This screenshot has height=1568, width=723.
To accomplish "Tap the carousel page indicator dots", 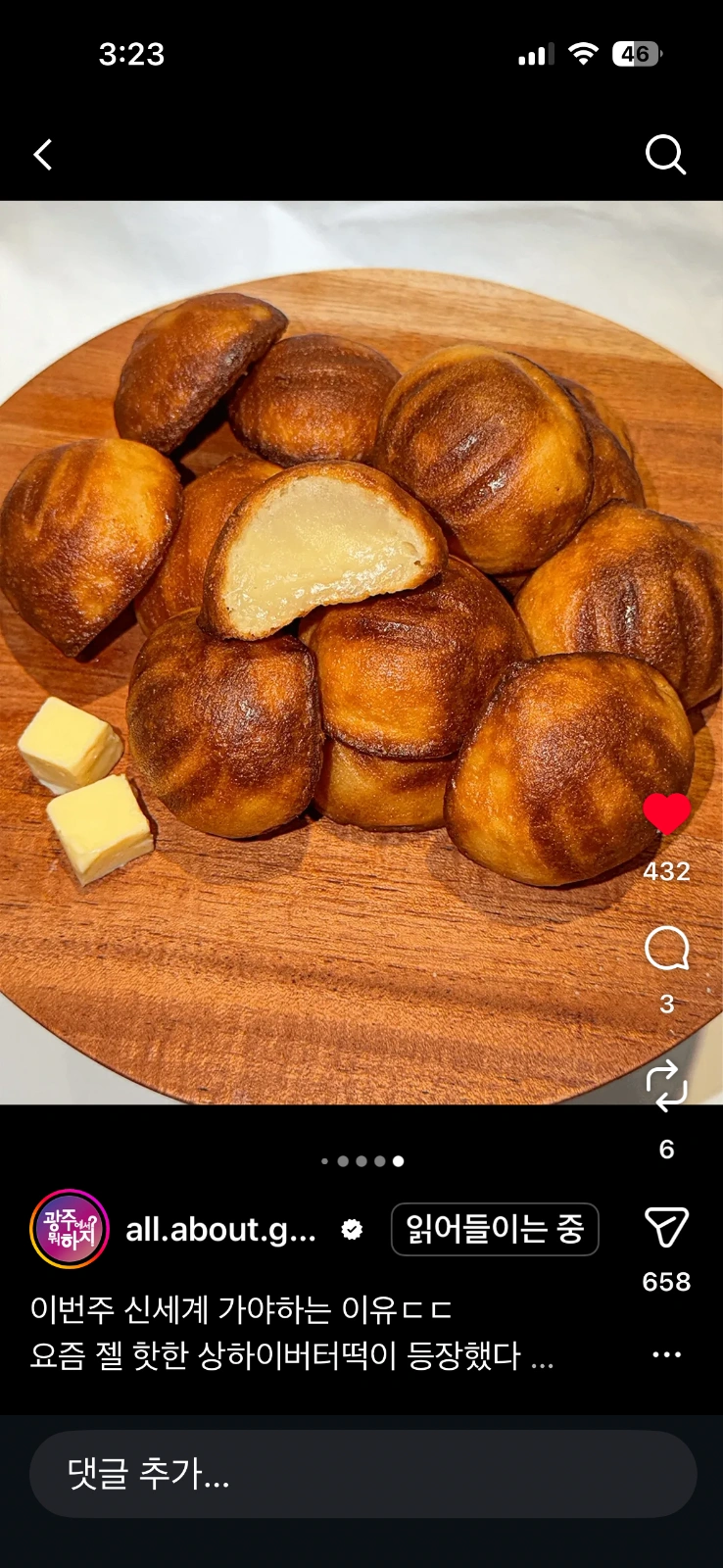I will pos(362,1161).
